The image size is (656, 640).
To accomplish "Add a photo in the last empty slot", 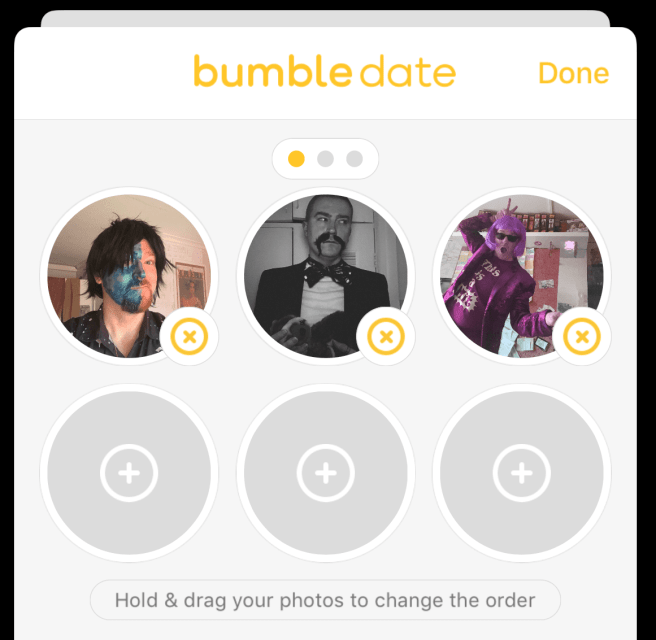I will point(522,472).
